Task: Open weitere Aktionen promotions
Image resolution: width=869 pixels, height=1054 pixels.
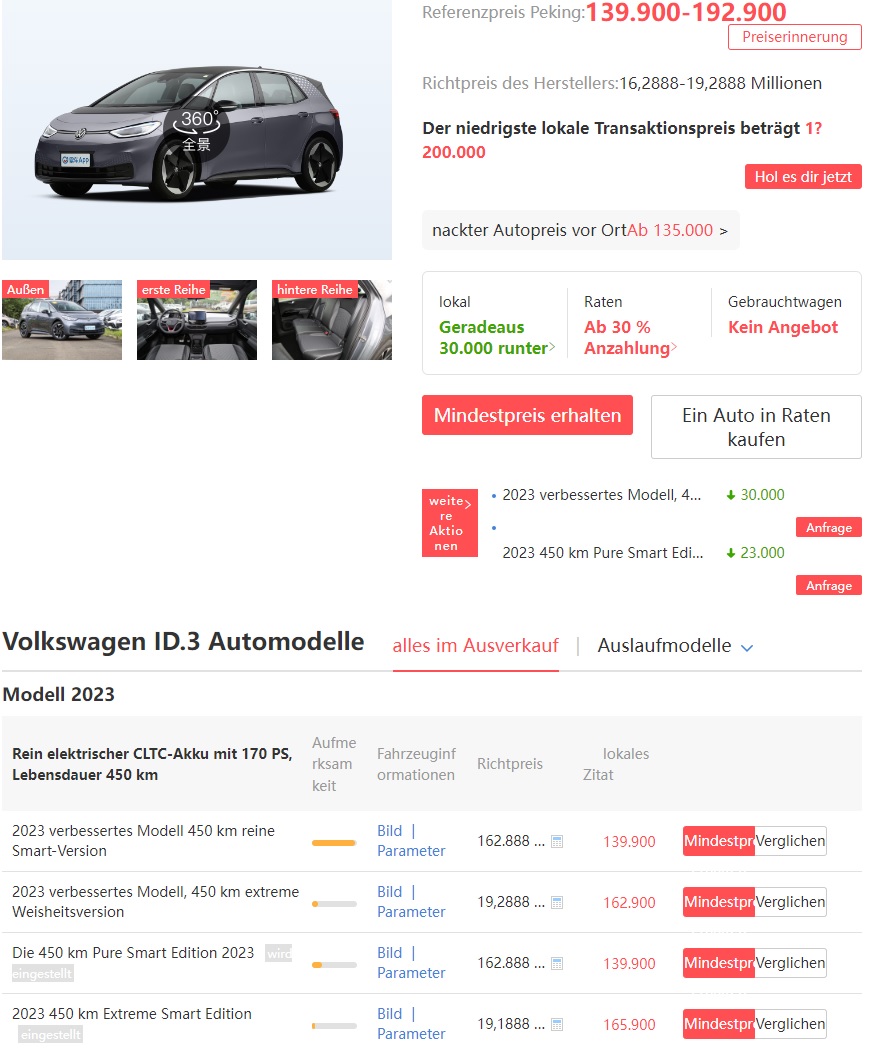Action: [449, 523]
